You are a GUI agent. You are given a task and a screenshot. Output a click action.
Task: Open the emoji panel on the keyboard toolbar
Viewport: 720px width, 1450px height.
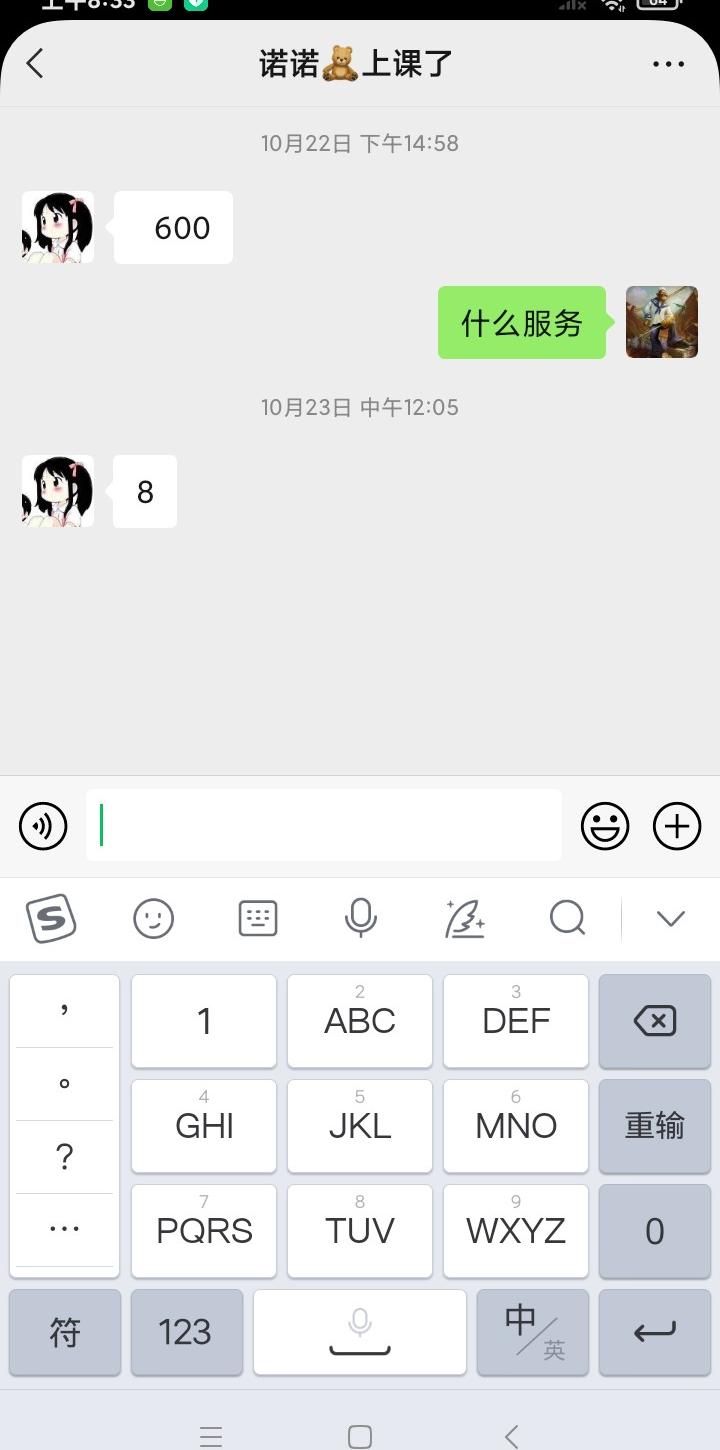[152, 917]
